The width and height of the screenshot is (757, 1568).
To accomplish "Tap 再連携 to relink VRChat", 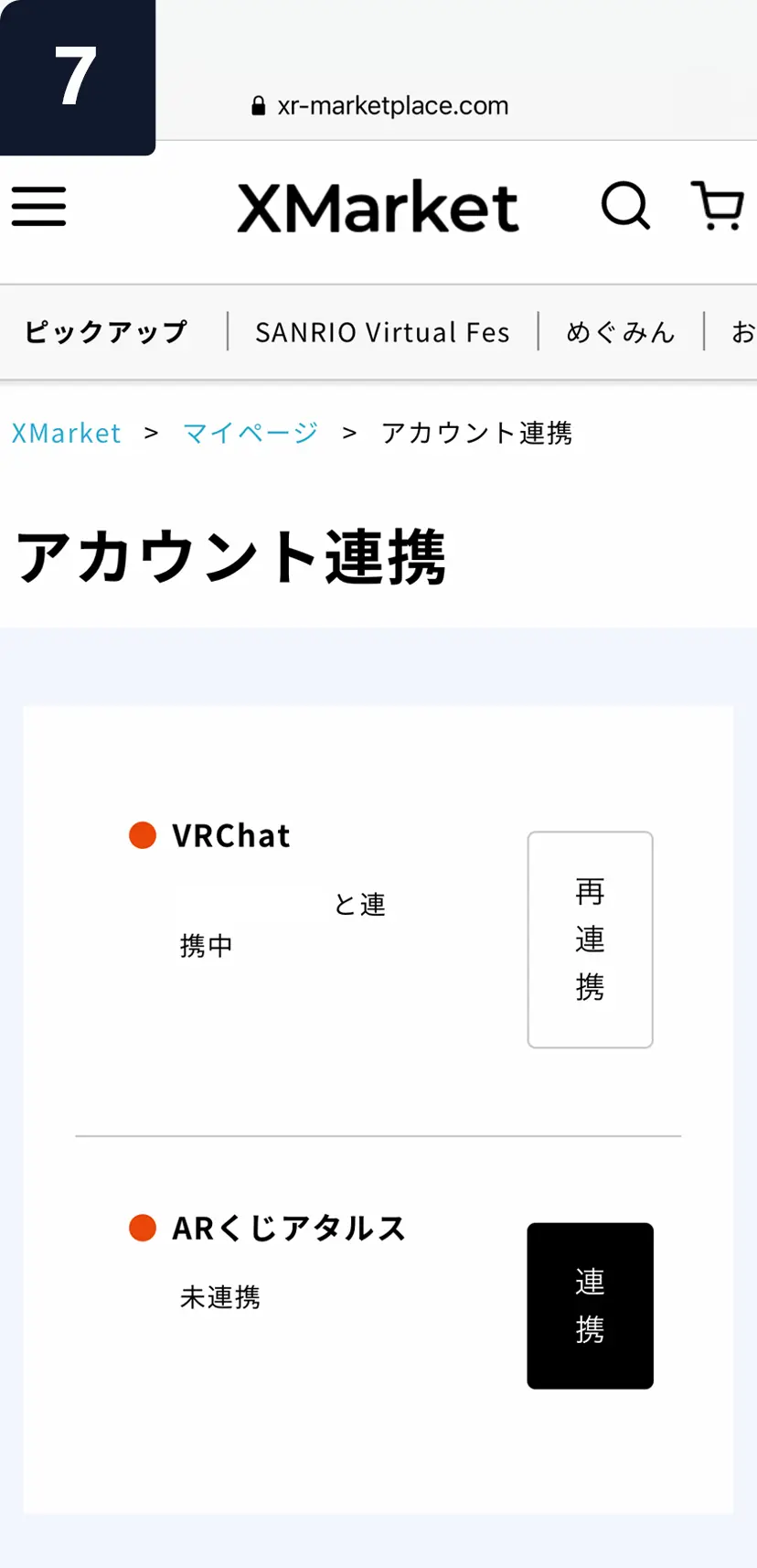I will [590, 940].
